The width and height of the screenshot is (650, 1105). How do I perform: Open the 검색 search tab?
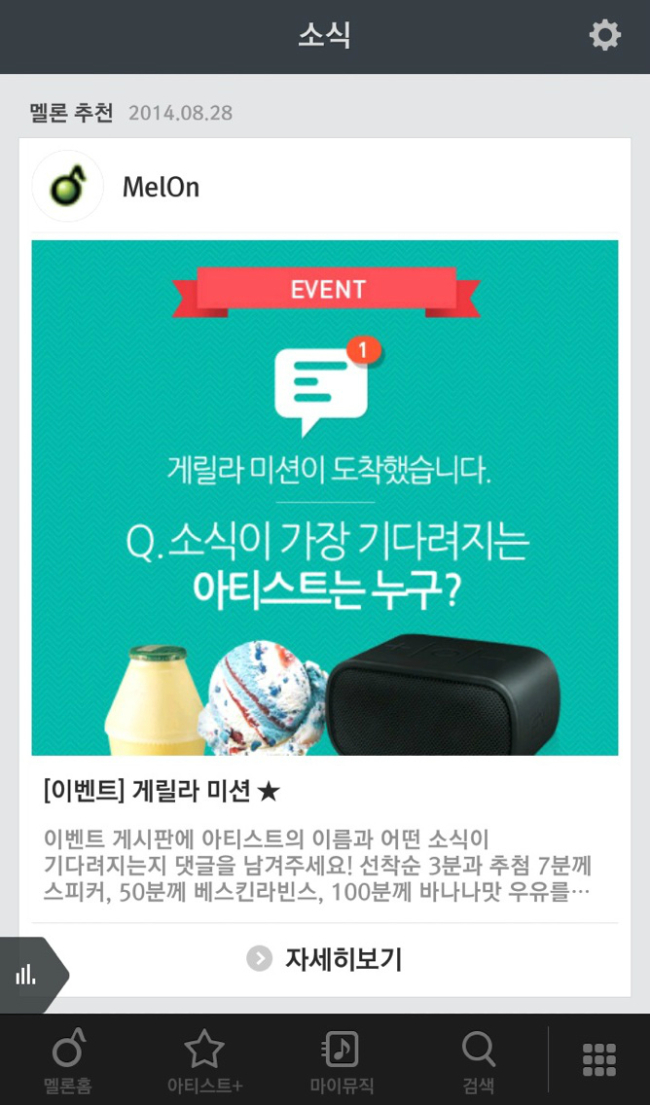coord(479,1060)
